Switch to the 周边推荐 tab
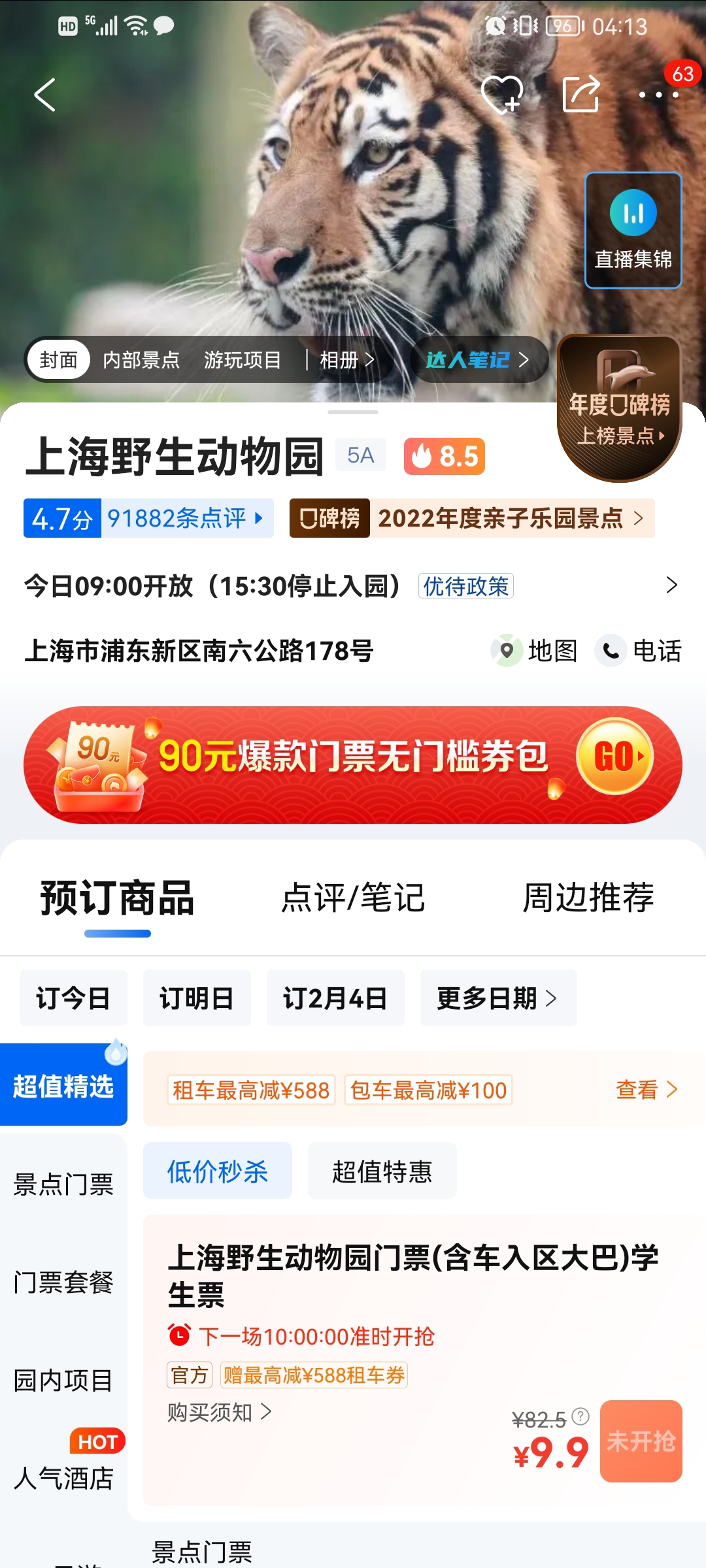 [x=588, y=897]
